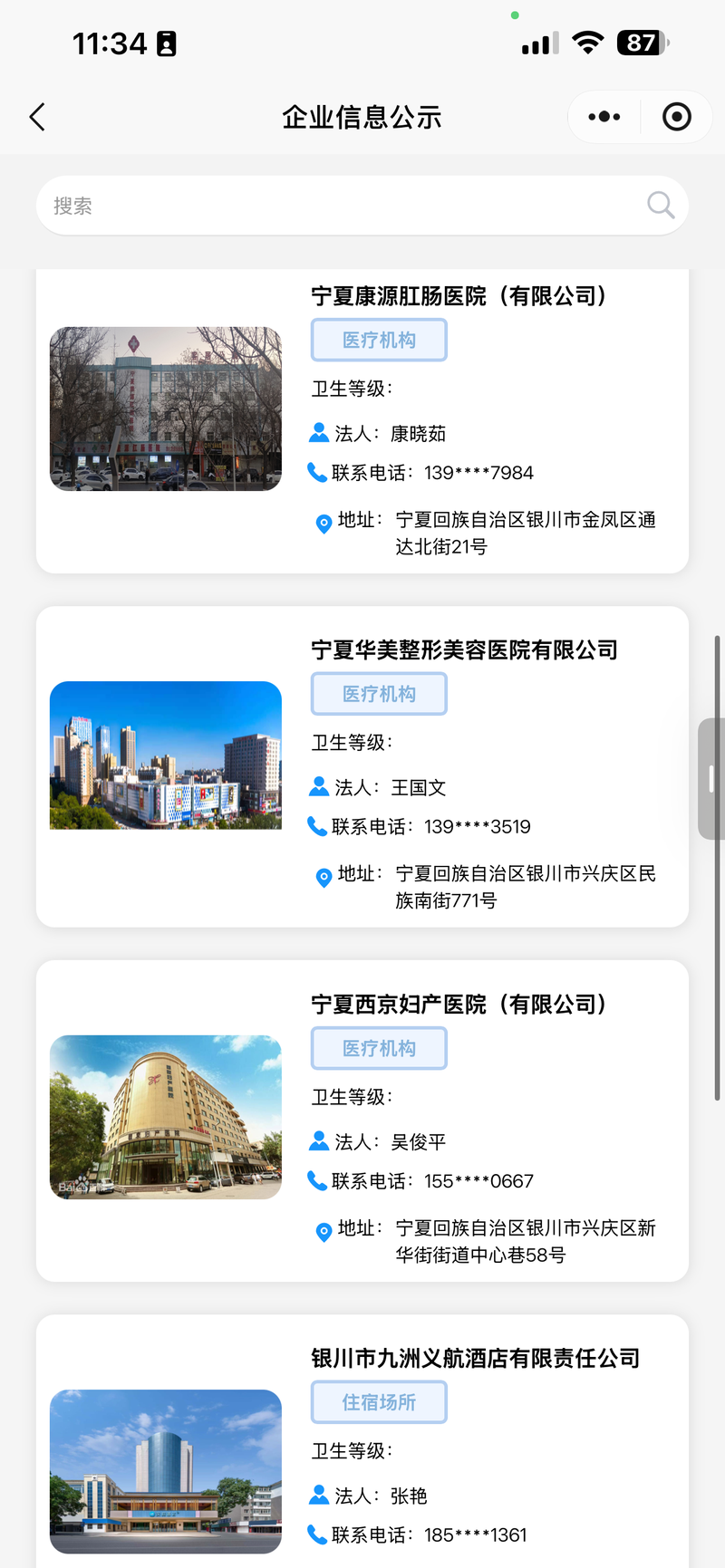Image resolution: width=725 pixels, height=1568 pixels.
Task: Open the 银川市九洲义航酒店 card
Action: coord(362,1441)
